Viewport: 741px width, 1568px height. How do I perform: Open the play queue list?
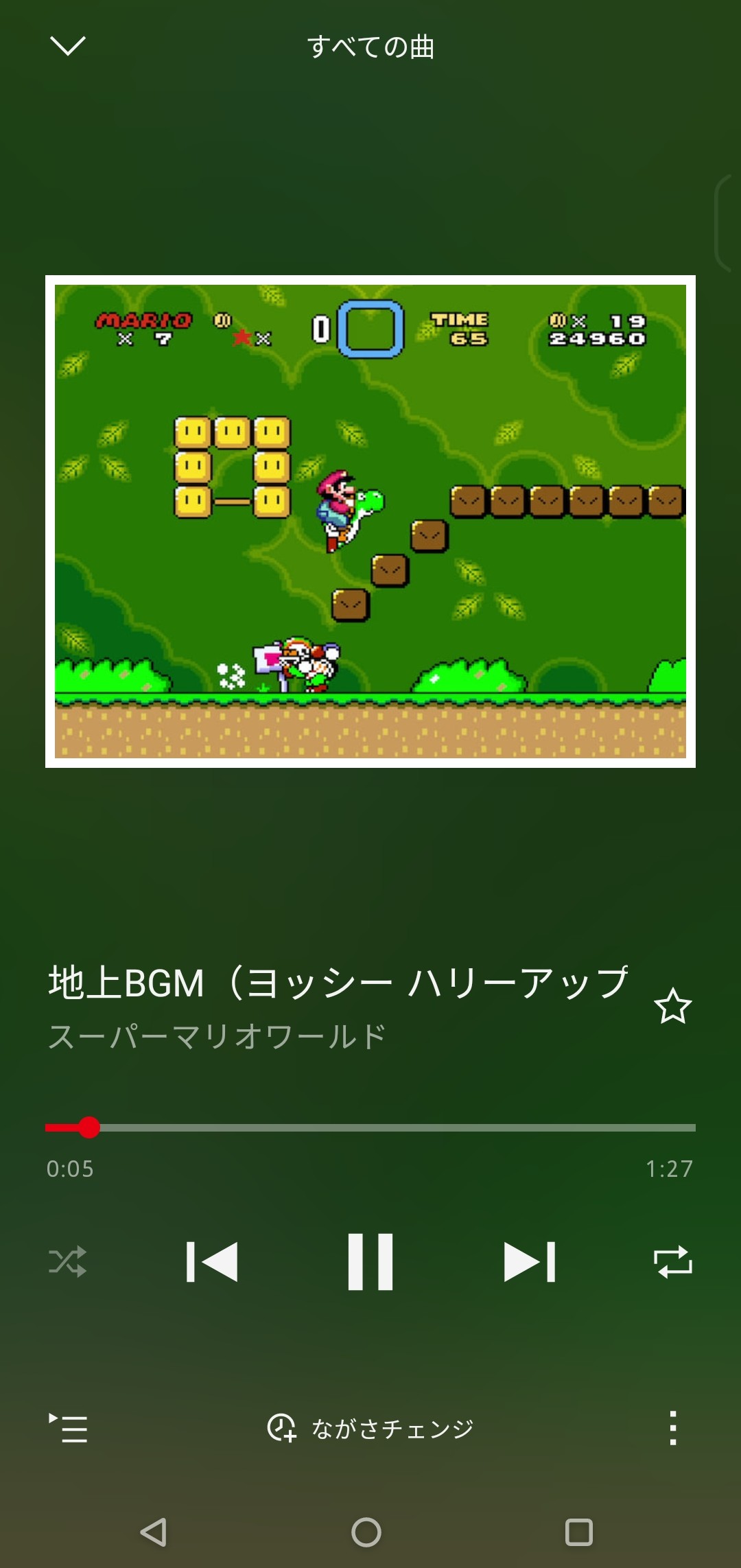pyautogui.click(x=68, y=1429)
